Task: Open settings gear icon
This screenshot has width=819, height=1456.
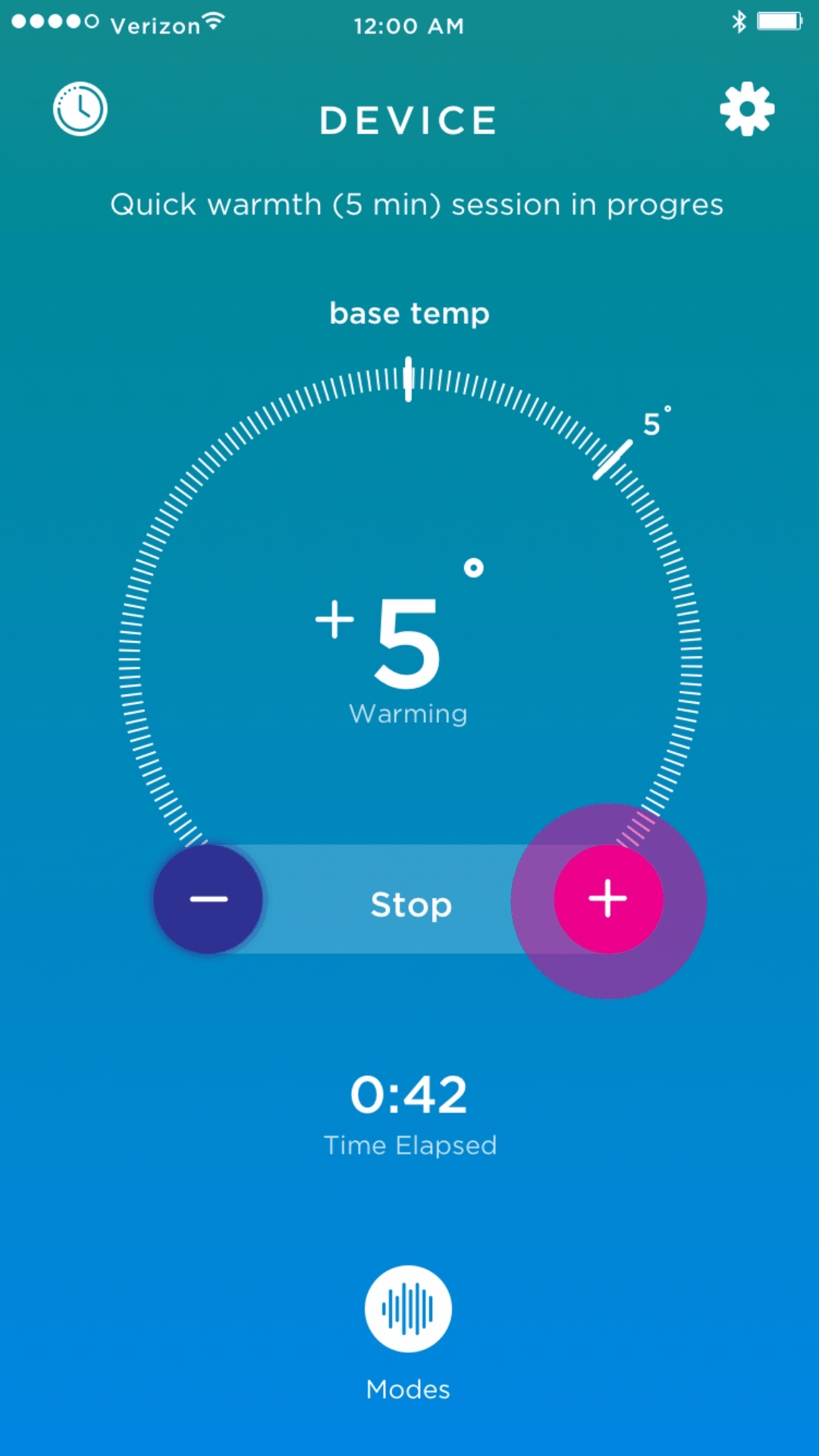Action: [x=747, y=109]
